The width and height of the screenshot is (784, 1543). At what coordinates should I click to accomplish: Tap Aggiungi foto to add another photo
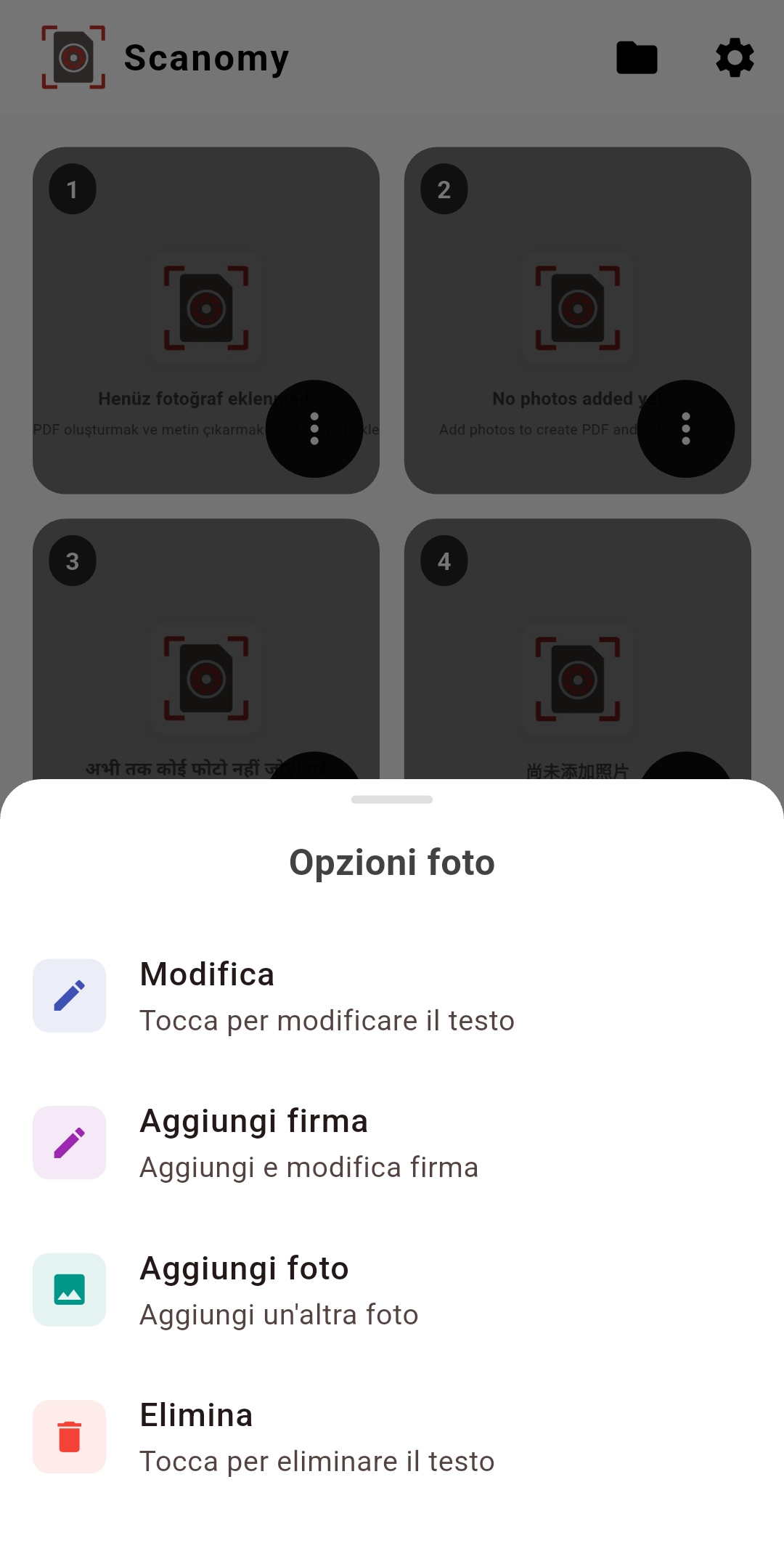[x=279, y=1290]
